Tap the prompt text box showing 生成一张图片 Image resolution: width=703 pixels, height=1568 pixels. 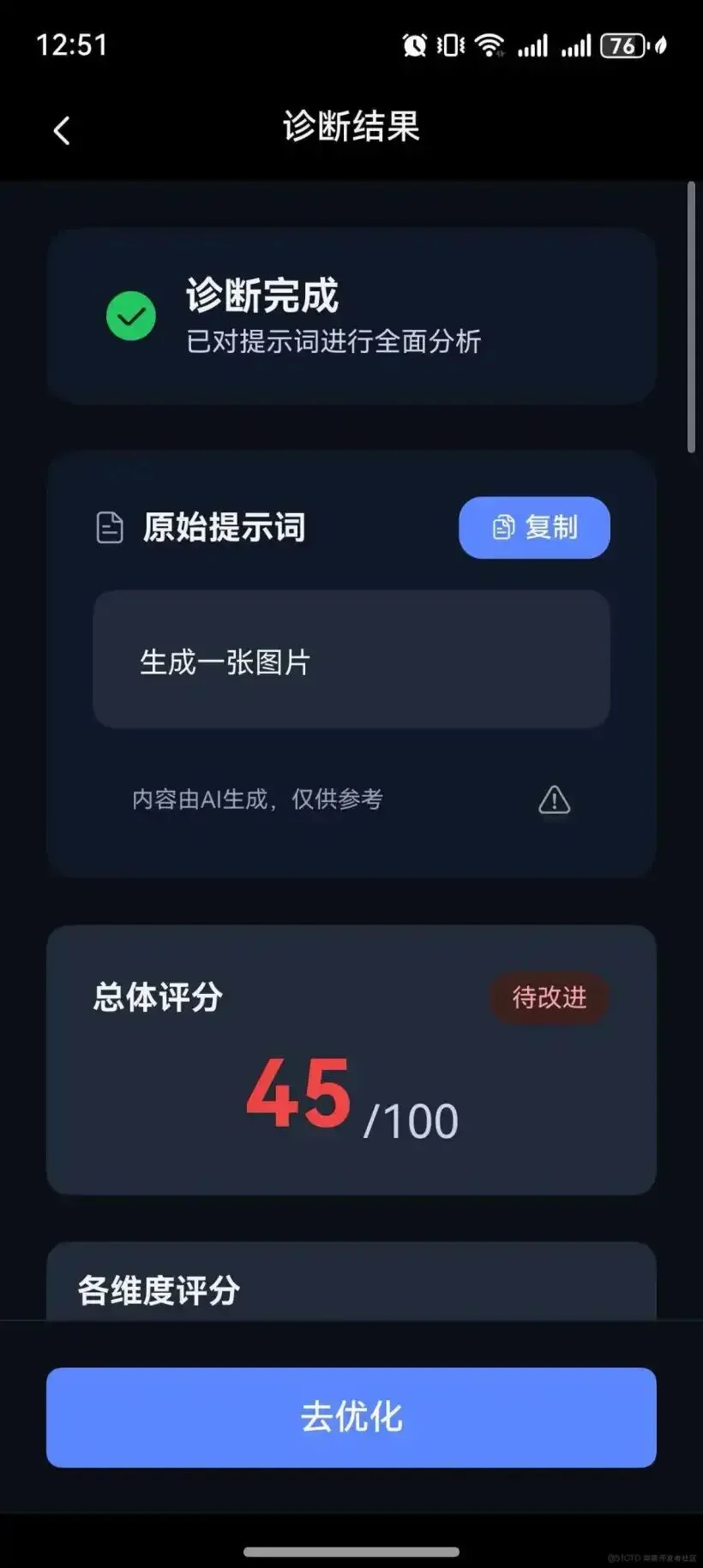tap(351, 659)
